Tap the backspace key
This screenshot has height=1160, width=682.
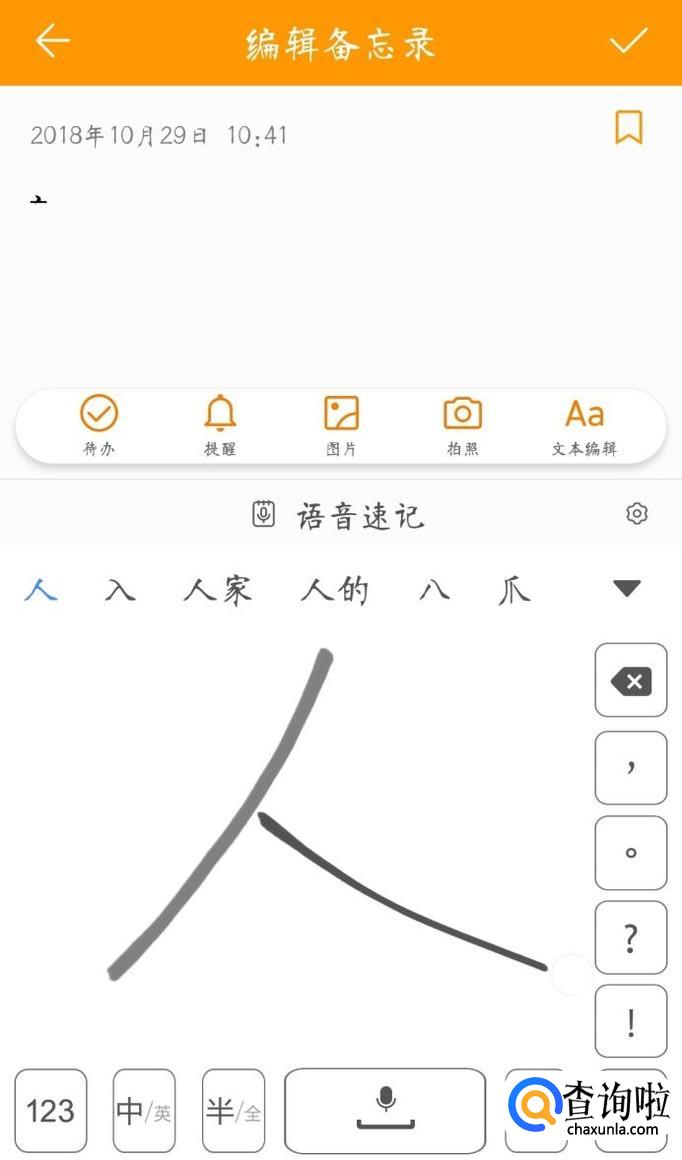click(x=631, y=681)
